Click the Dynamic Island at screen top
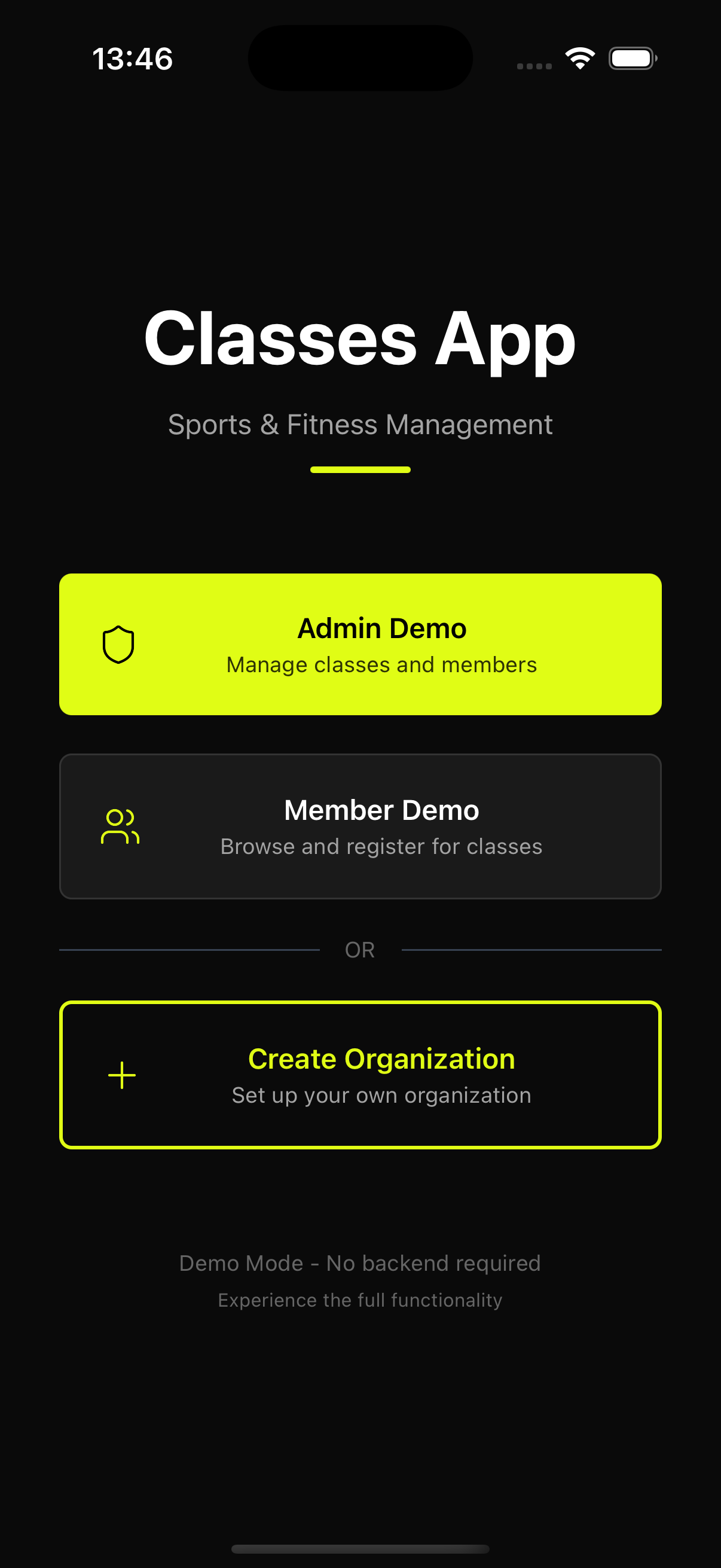Image resolution: width=721 pixels, height=1568 pixels. coord(360,57)
